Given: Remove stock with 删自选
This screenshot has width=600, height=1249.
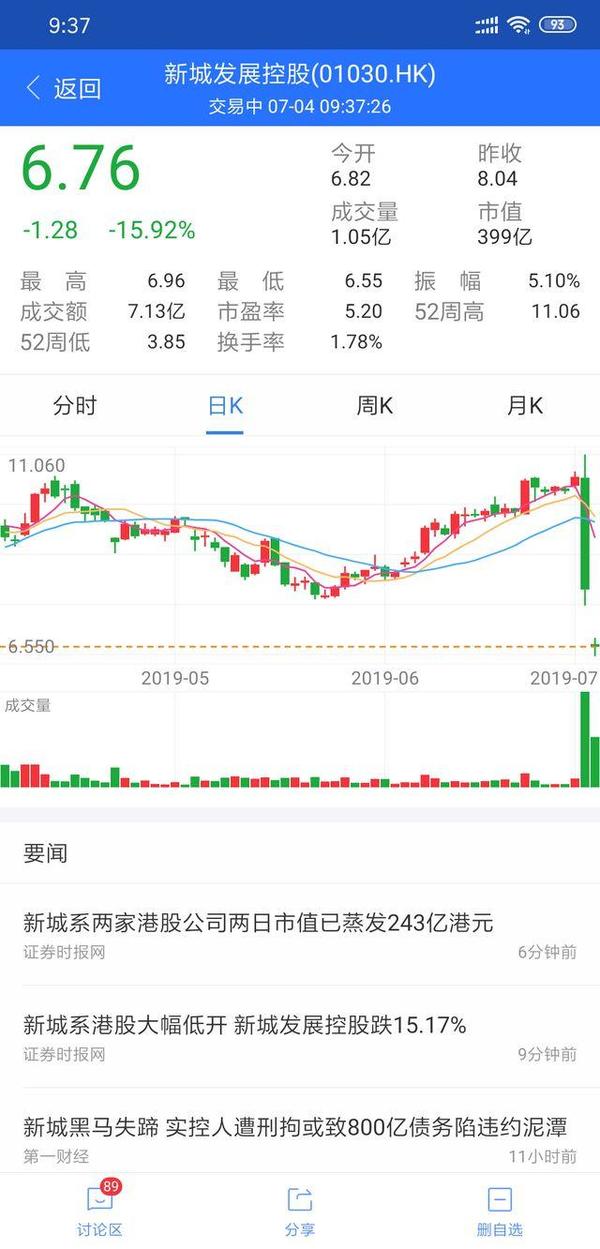Looking at the screenshot, I should pos(500,1210).
